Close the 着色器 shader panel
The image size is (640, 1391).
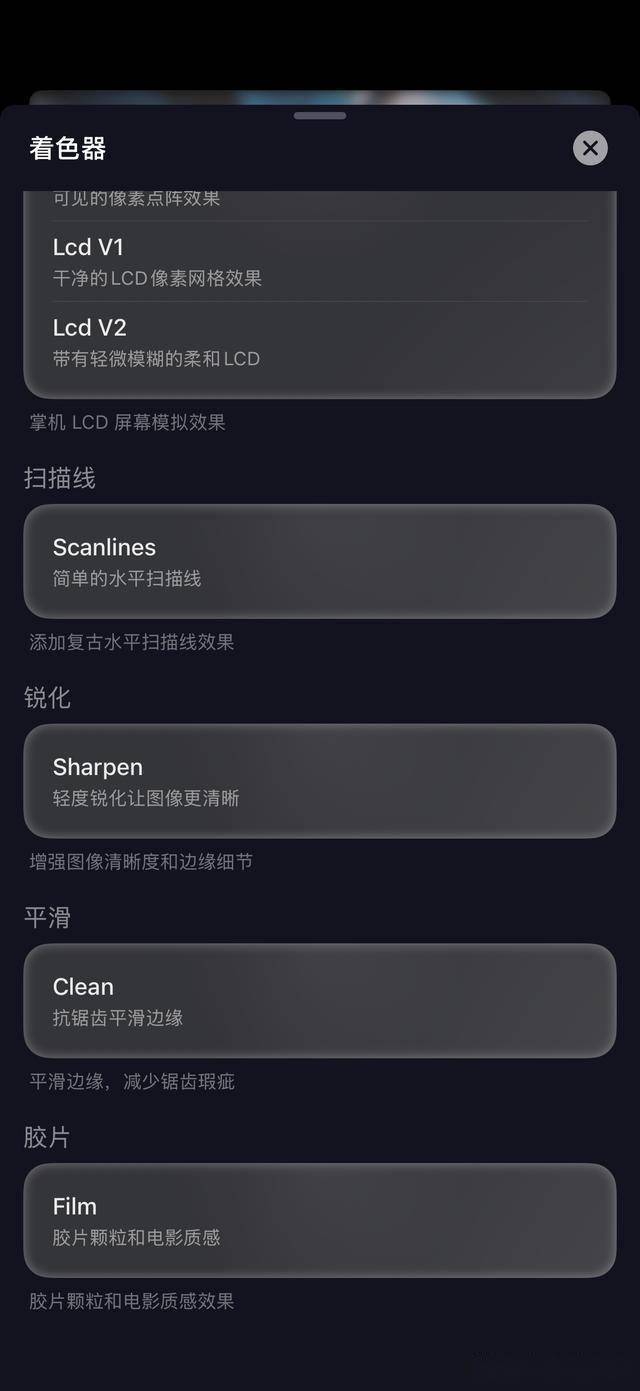coord(590,148)
